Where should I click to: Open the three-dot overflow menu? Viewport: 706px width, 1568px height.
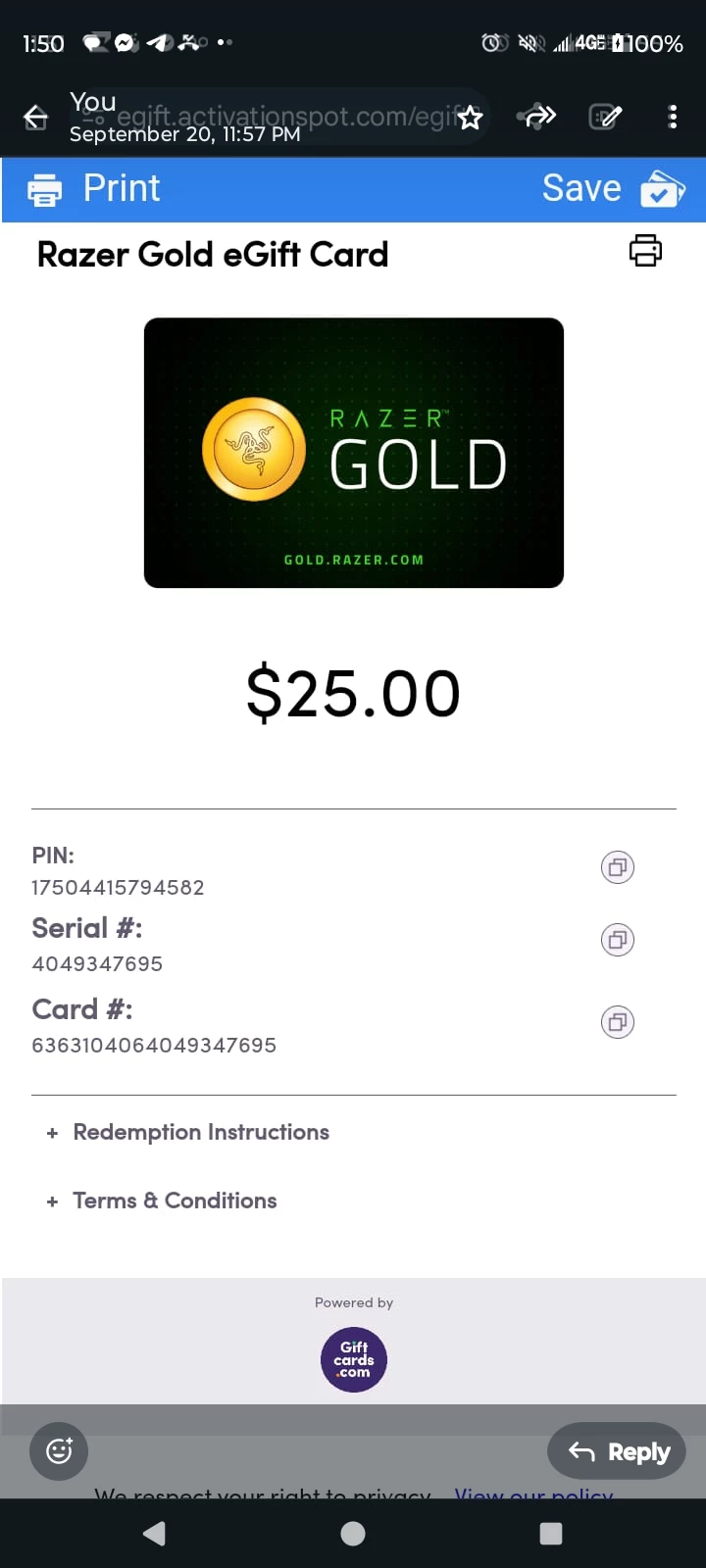(x=673, y=118)
